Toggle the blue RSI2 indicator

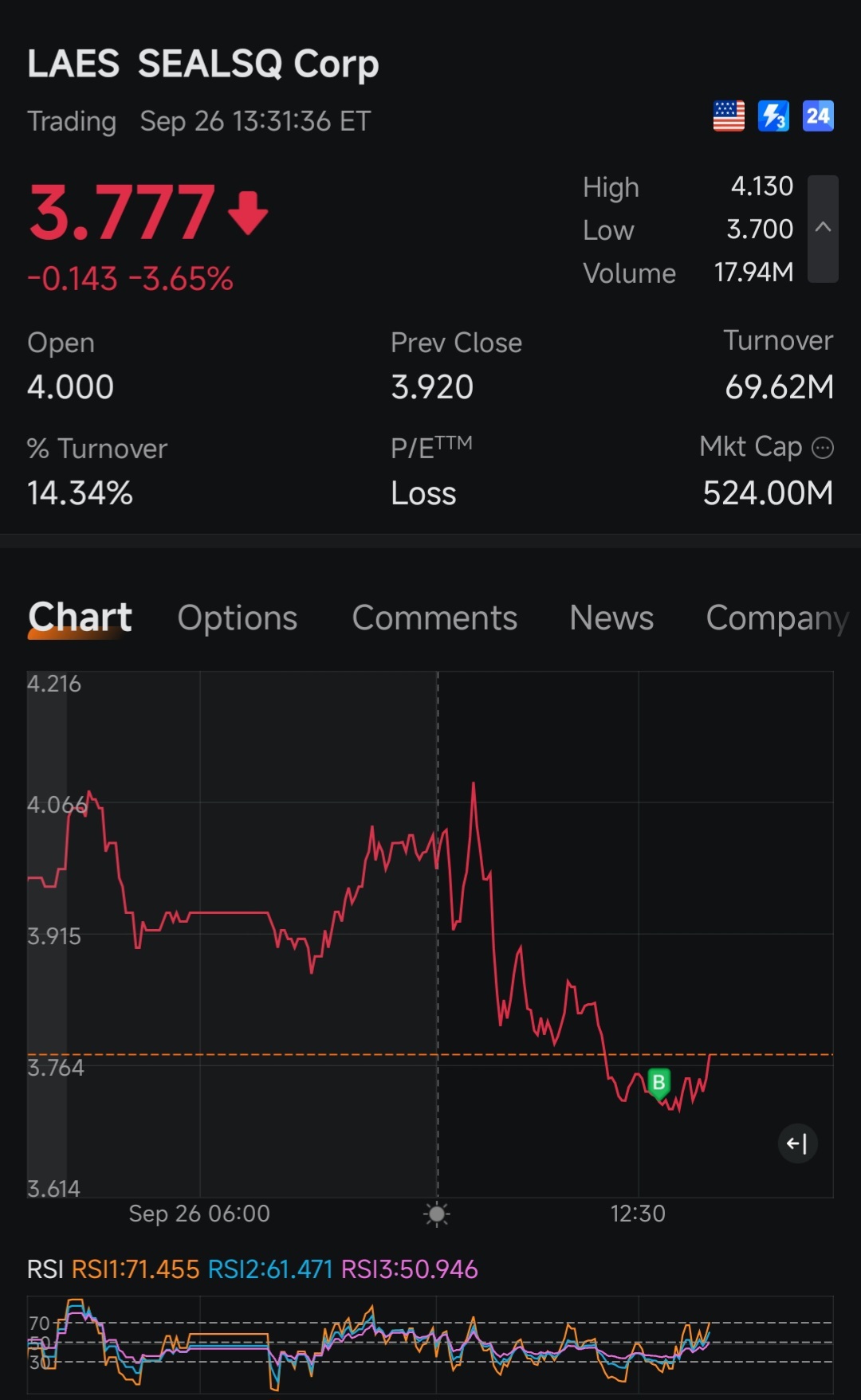pyautogui.click(x=269, y=1270)
